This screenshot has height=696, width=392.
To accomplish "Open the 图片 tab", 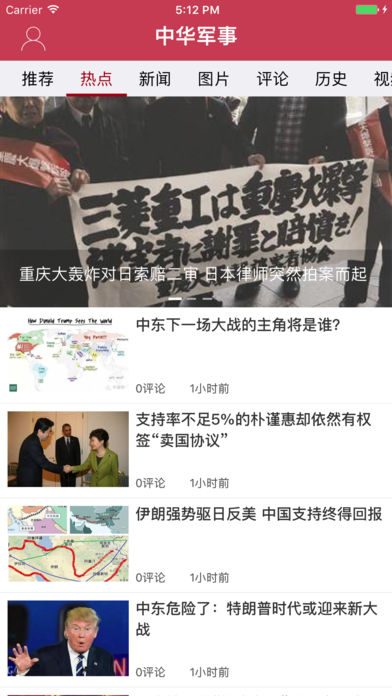I will click(214, 79).
